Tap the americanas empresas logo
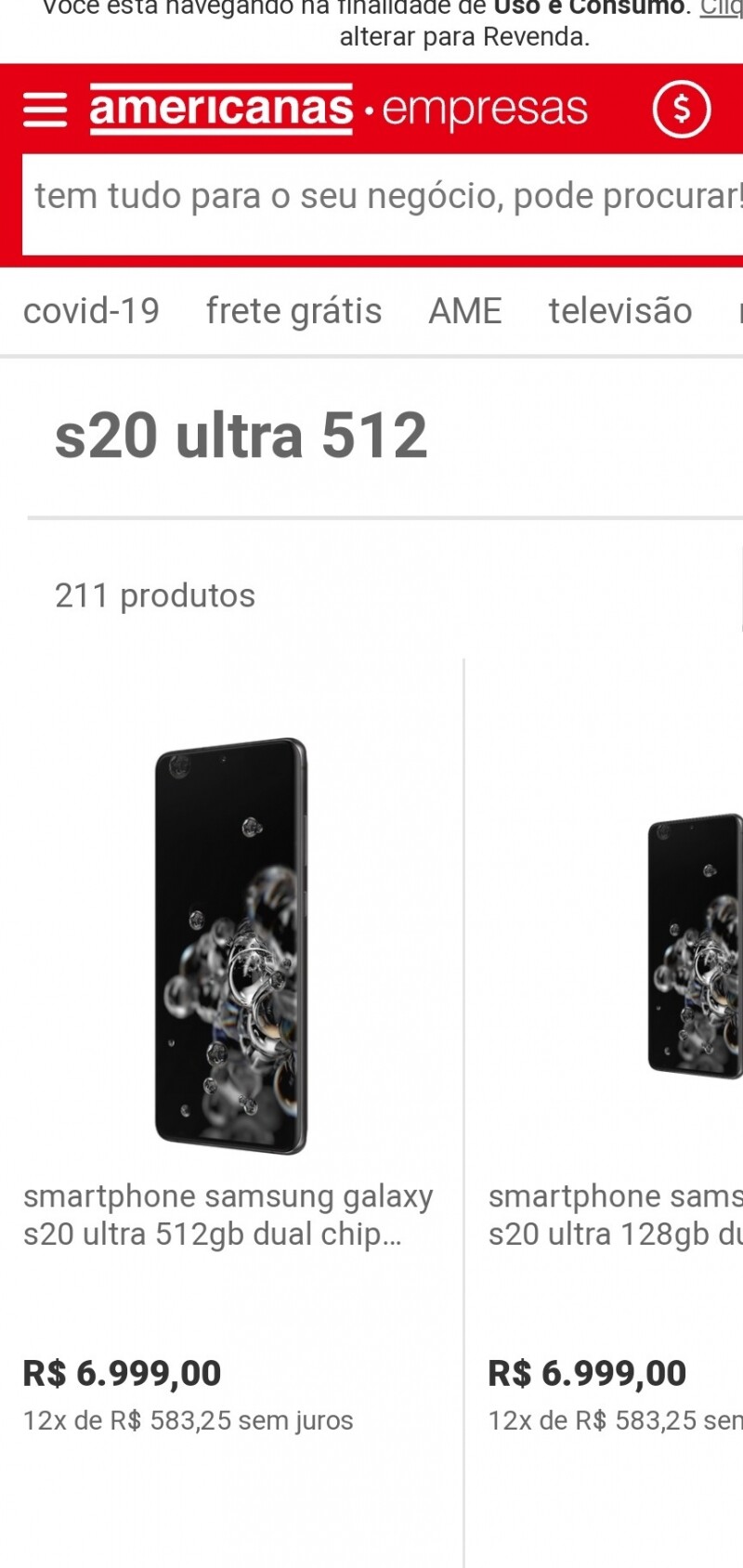Viewport: 743px width, 1568px height. 338,110
